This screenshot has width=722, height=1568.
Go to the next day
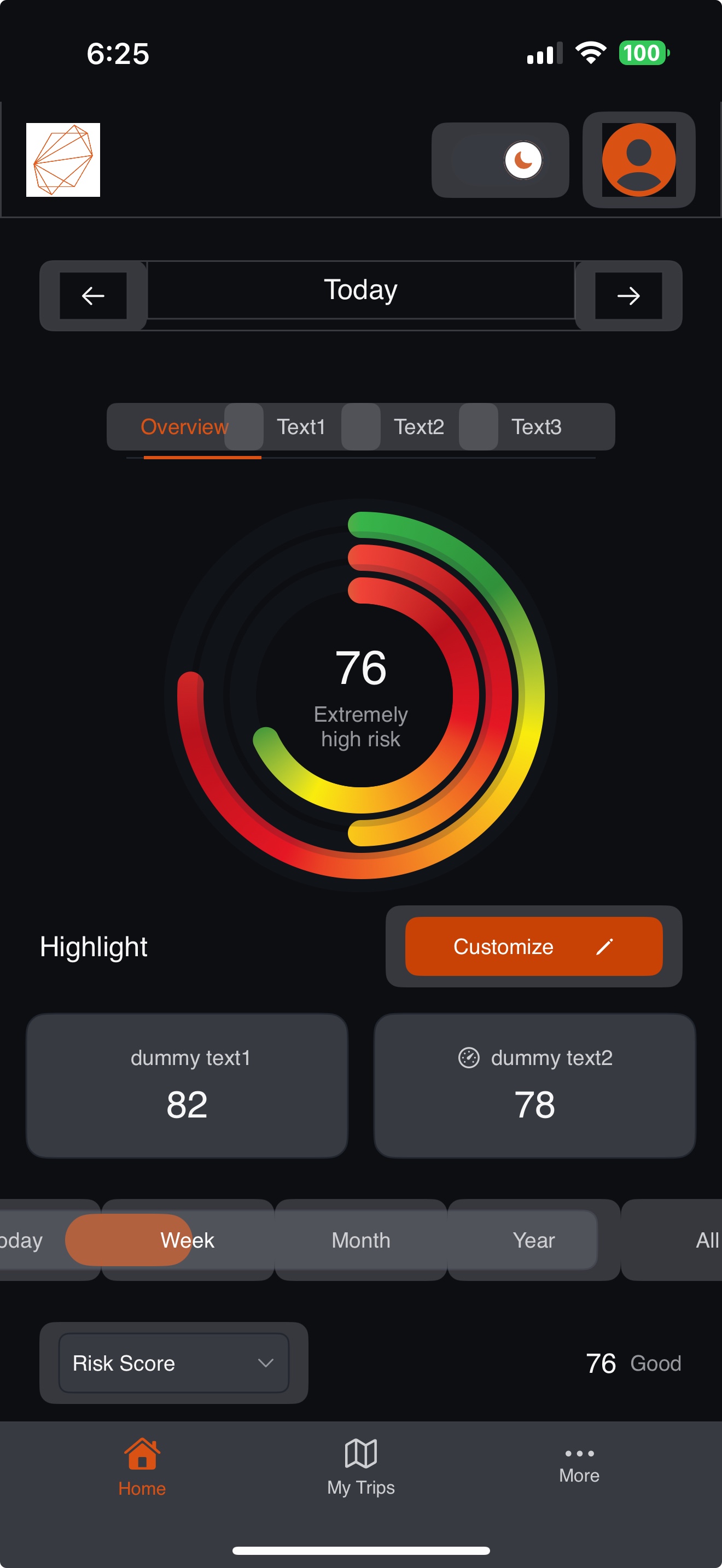pyautogui.click(x=627, y=296)
